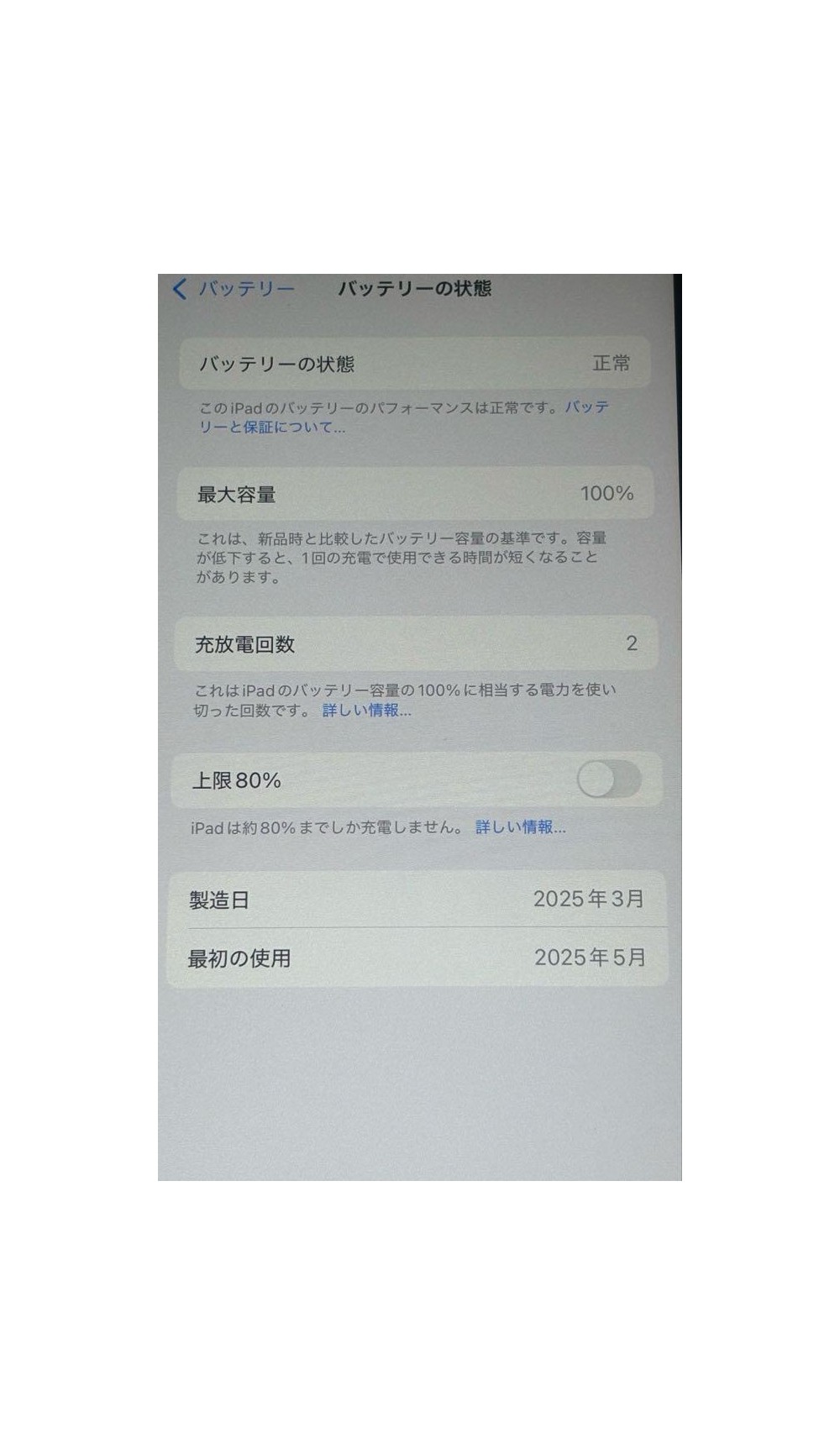Enable the 上限80% switch

pyautogui.click(x=609, y=780)
